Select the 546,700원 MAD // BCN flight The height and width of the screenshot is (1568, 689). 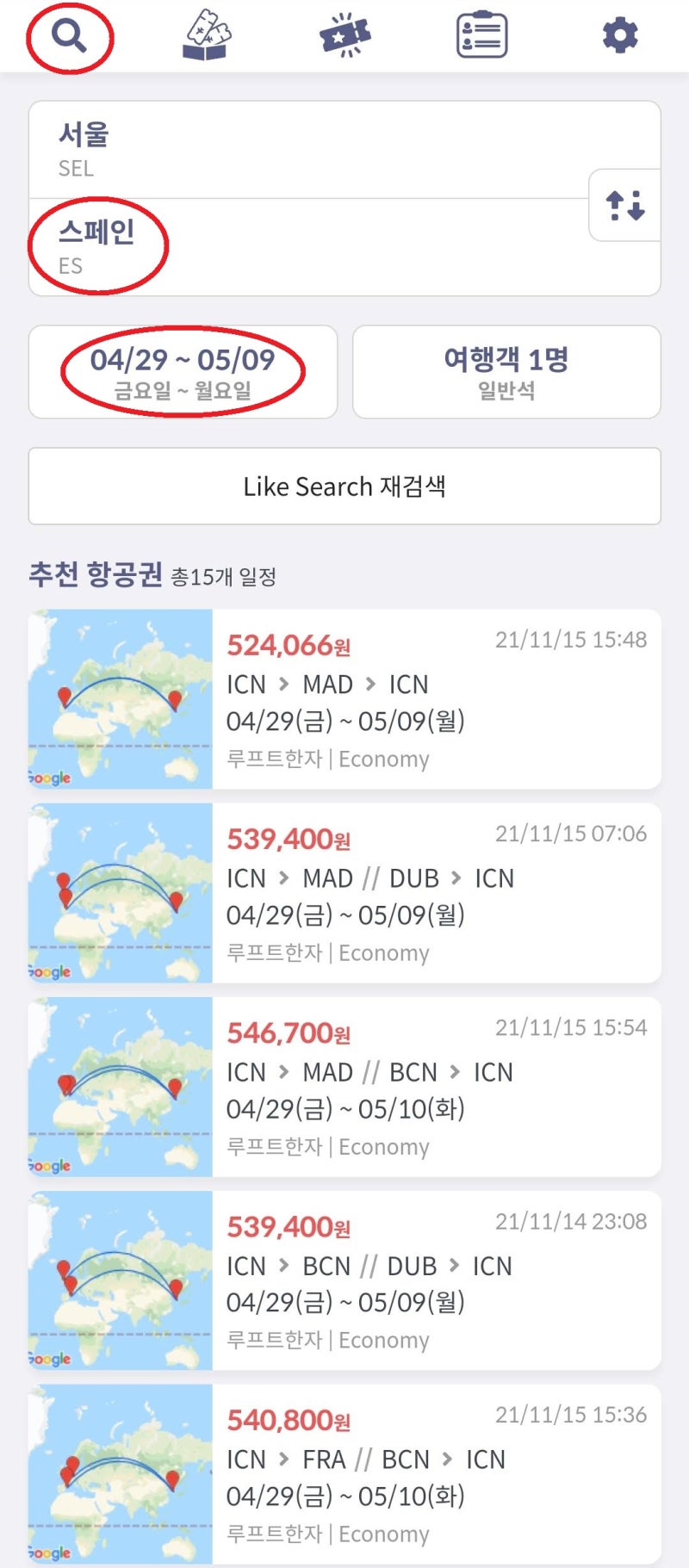click(344, 1087)
